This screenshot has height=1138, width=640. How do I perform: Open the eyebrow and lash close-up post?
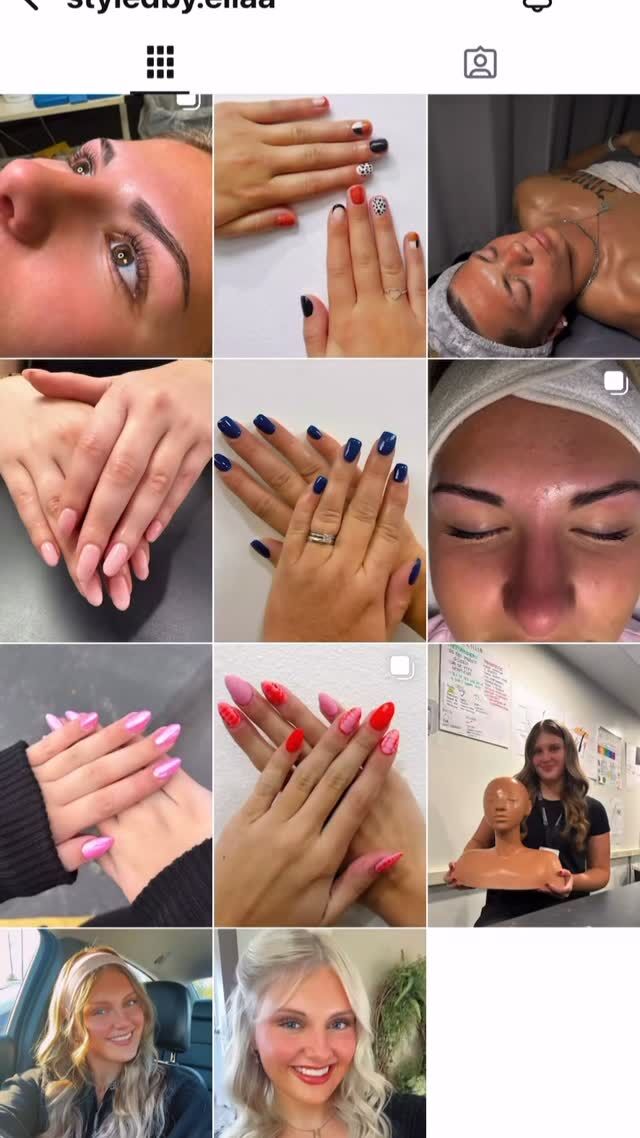106,226
